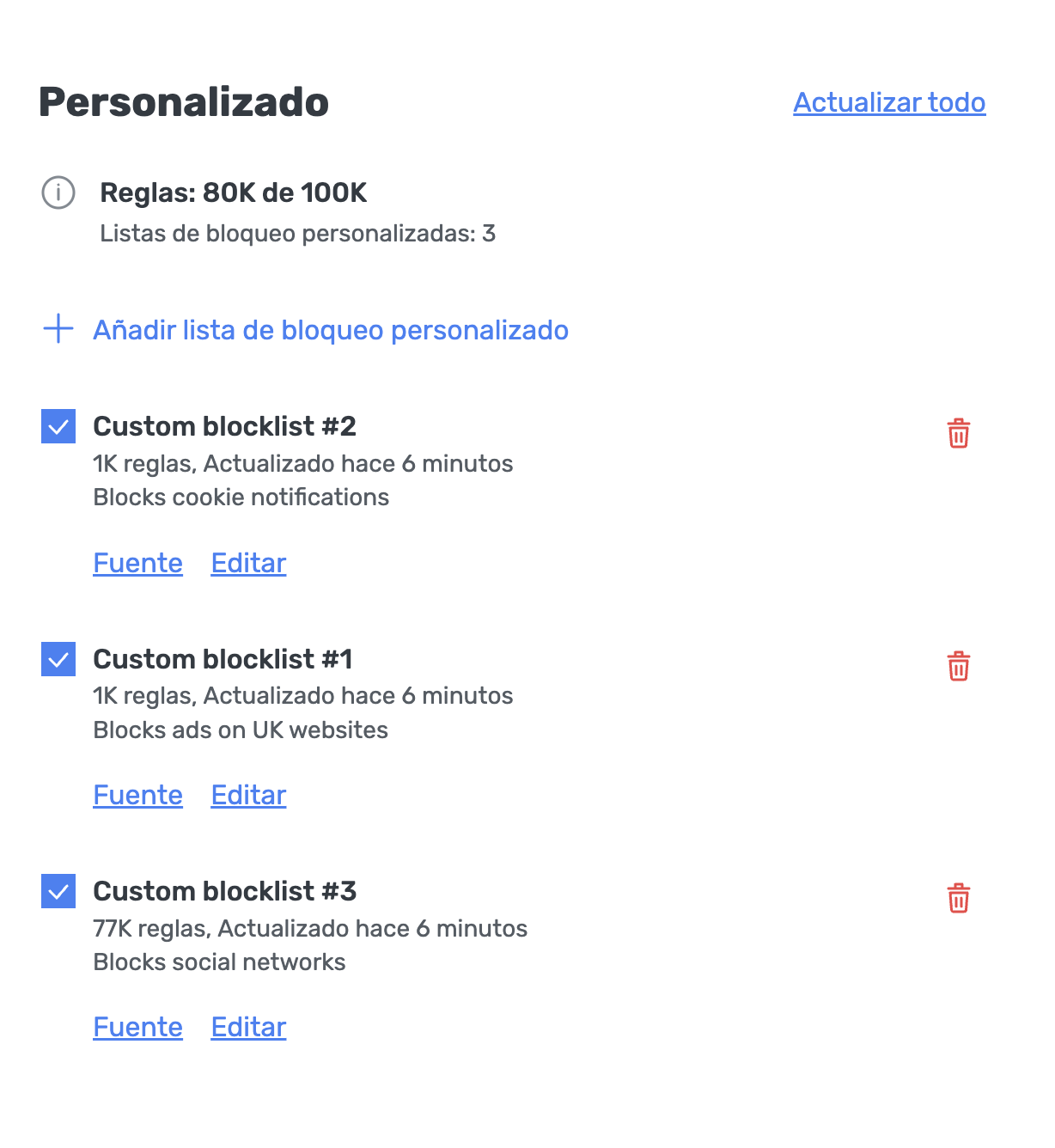
Task: Click Editar under Custom blocklist #2
Action: (x=247, y=563)
